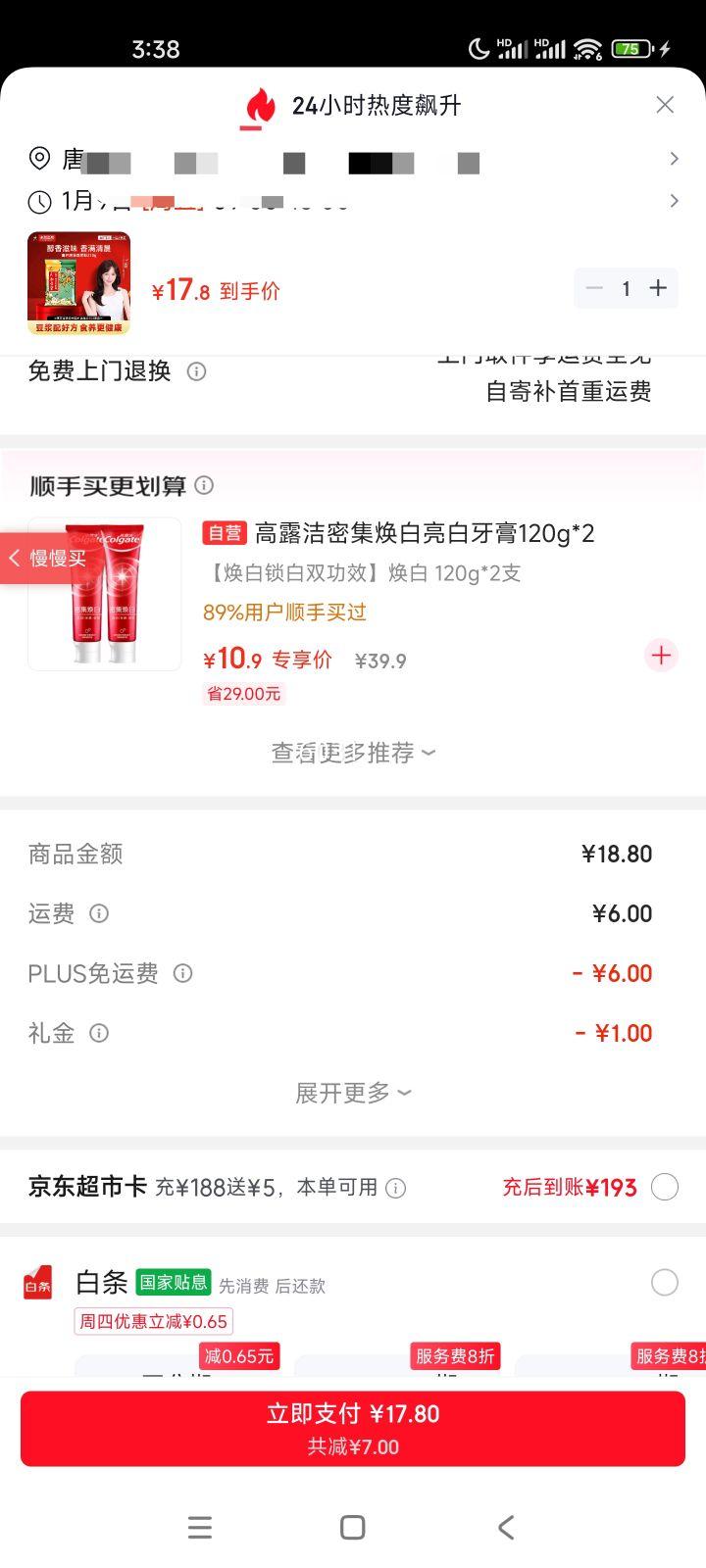This screenshot has height=1568, width=706.
Task: Click the 周四优惠立减¥0.65 coupon tag
Action: coord(153,1321)
